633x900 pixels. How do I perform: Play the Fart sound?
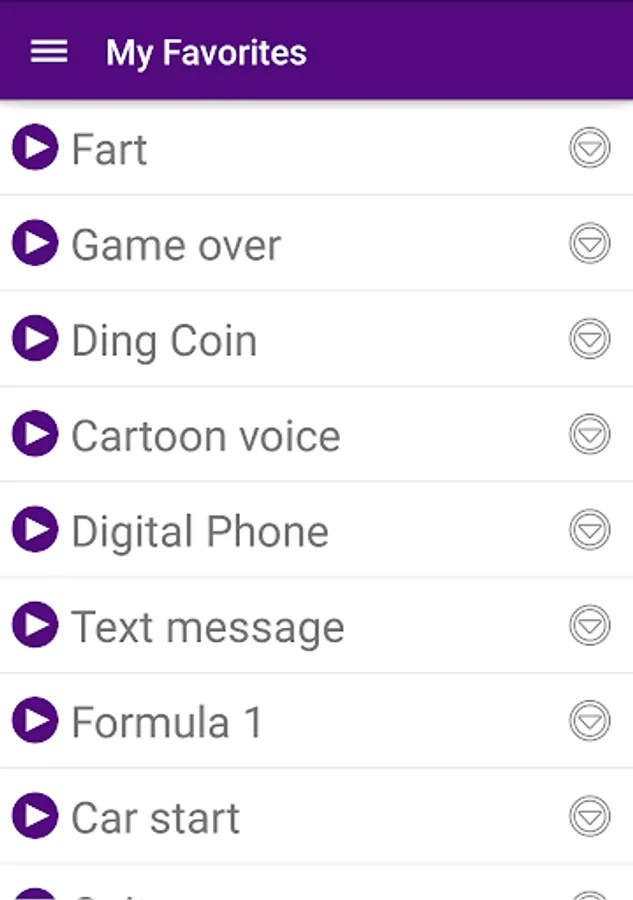point(35,148)
